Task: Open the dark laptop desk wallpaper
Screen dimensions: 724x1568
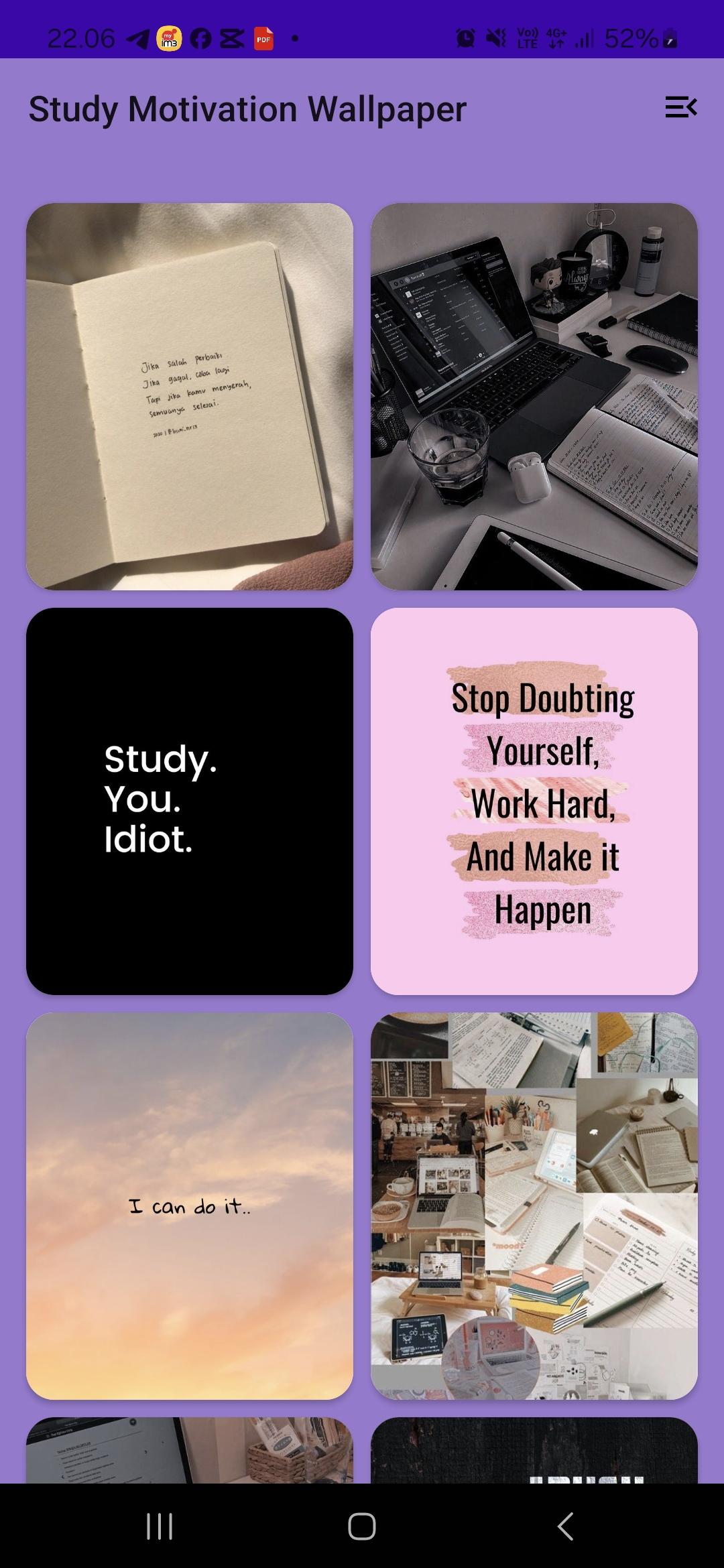Action: click(534, 397)
